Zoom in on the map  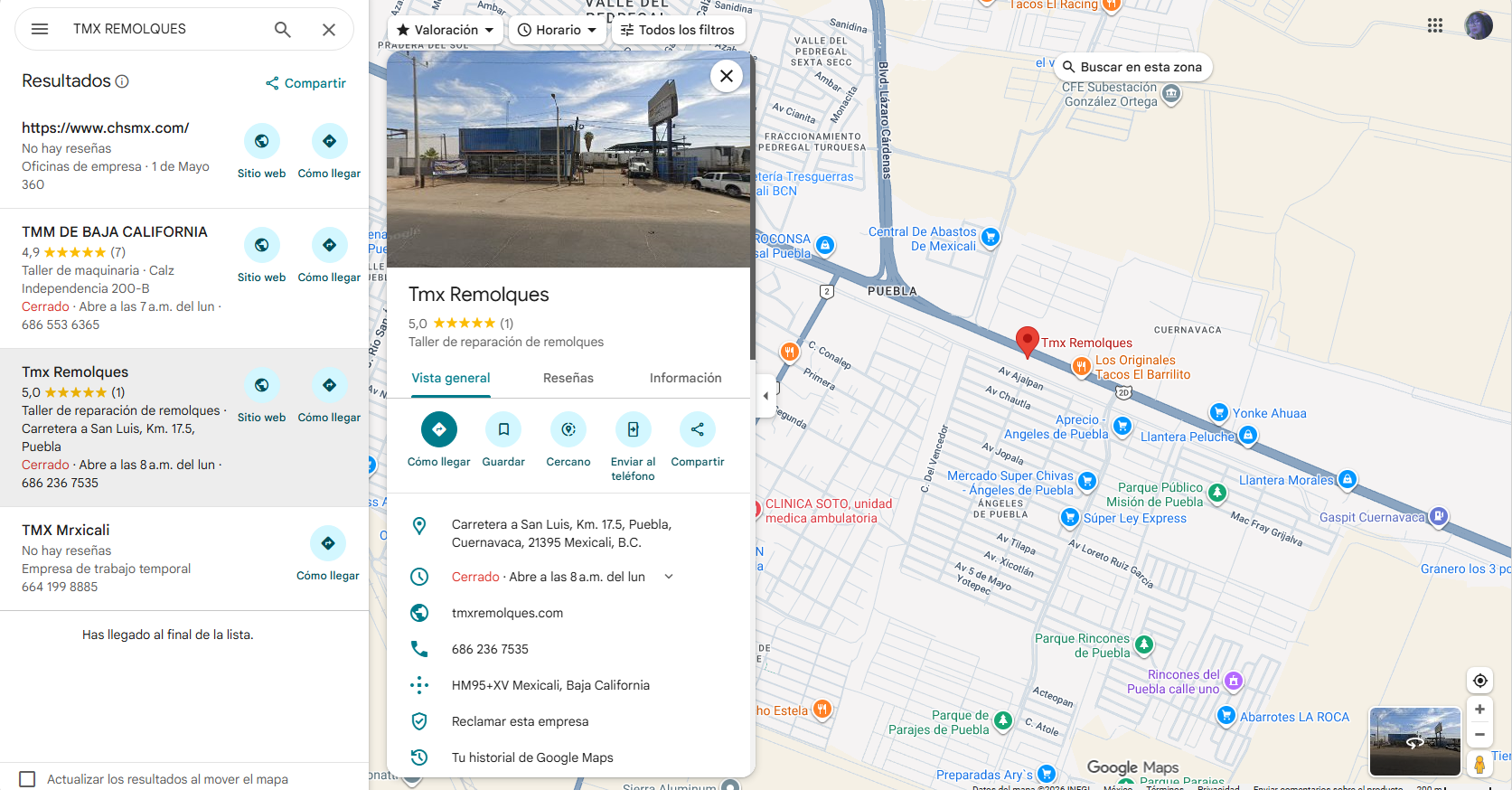pos(1479,710)
